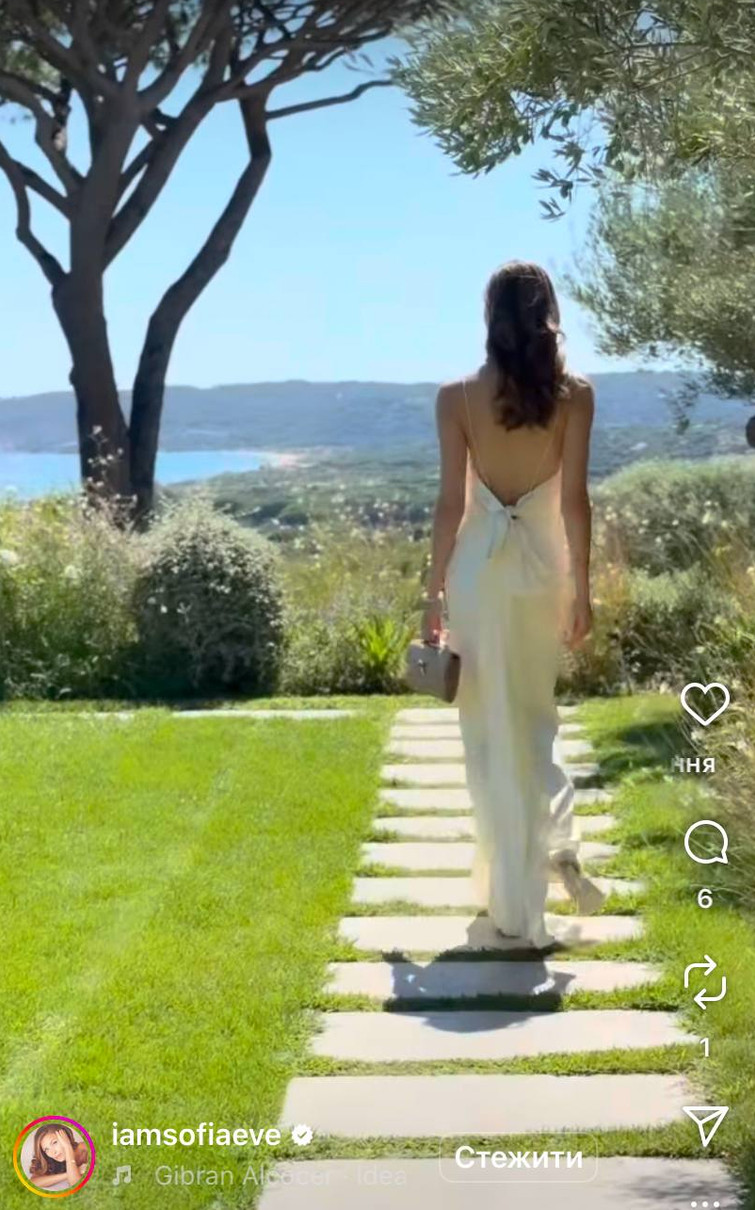Open iamsofiaeve's profile picture
Image resolution: width=755 pixels, height=1210 pixels.
[x=54, y=1157]
